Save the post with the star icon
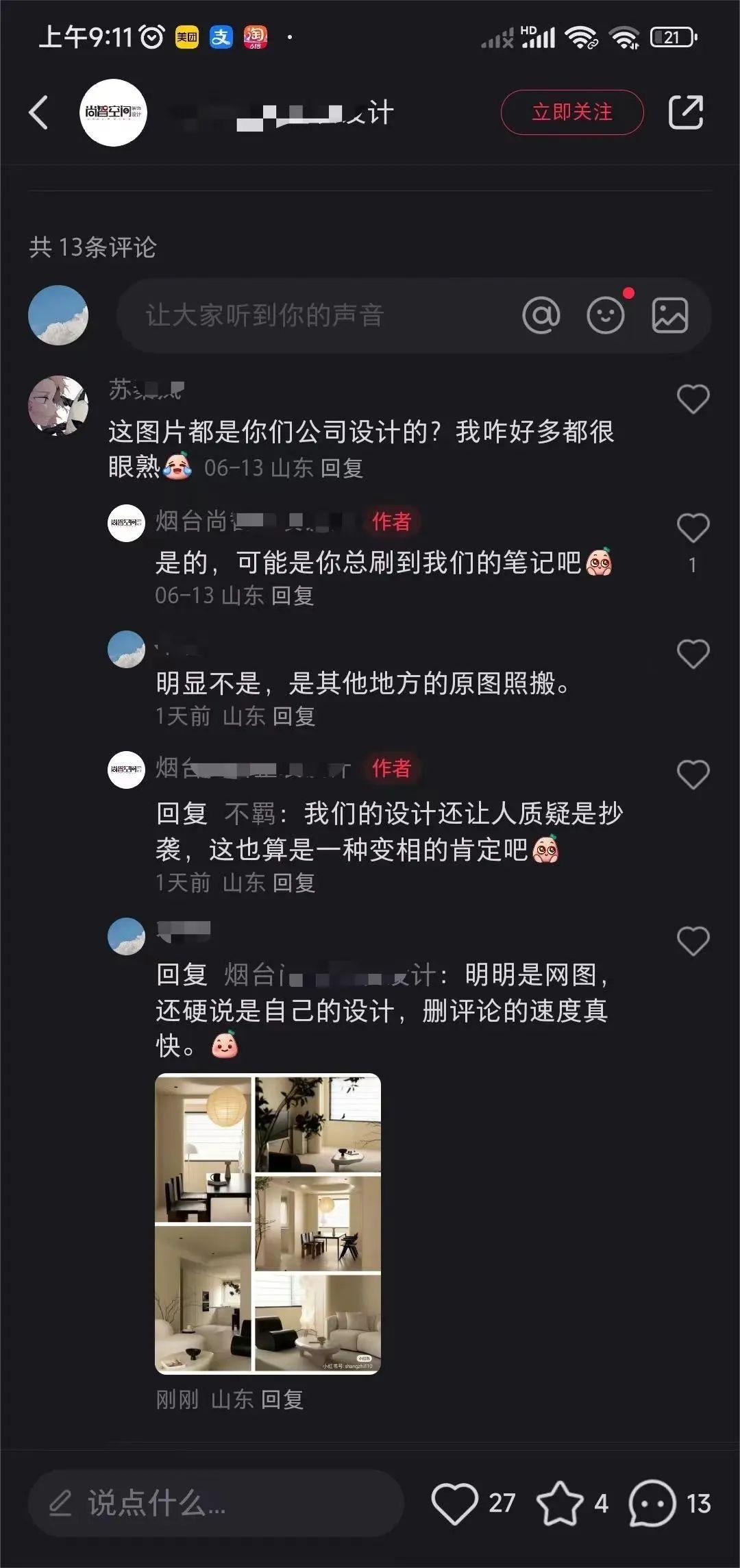The height and width of the screenshot is (1568, 740). [x=560, y=1504]
